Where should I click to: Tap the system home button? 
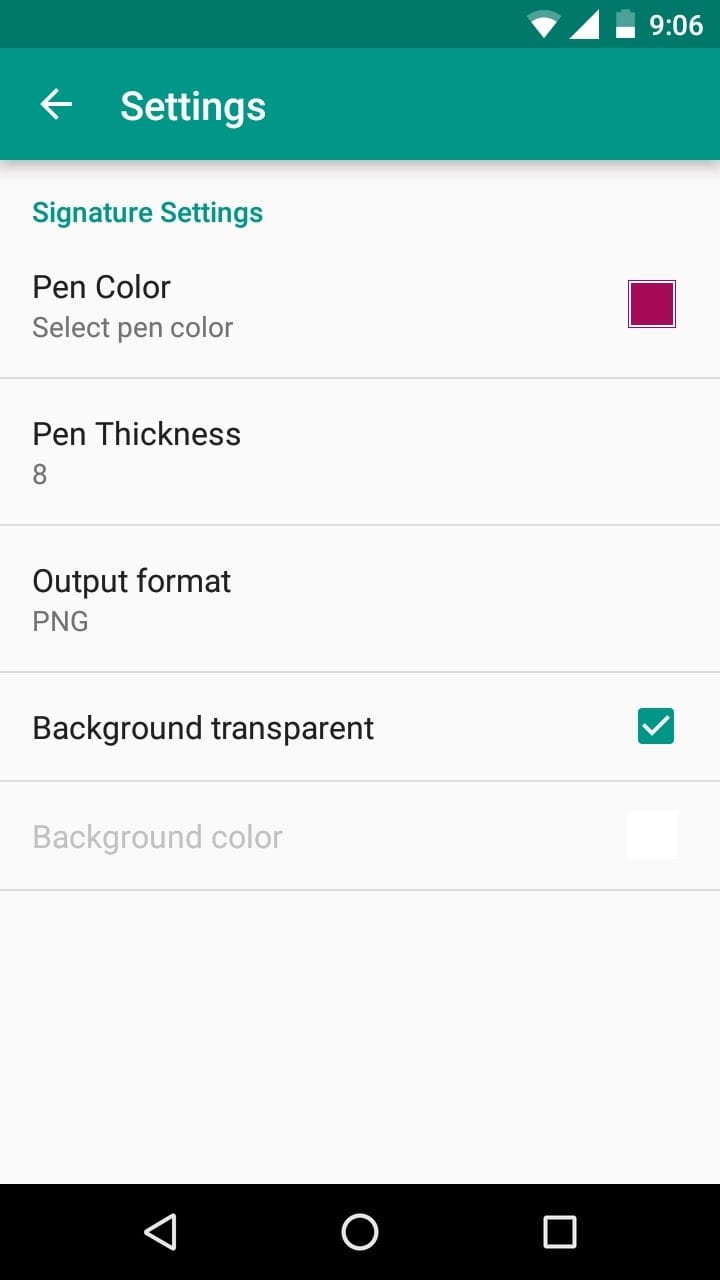pos(360,1232)
